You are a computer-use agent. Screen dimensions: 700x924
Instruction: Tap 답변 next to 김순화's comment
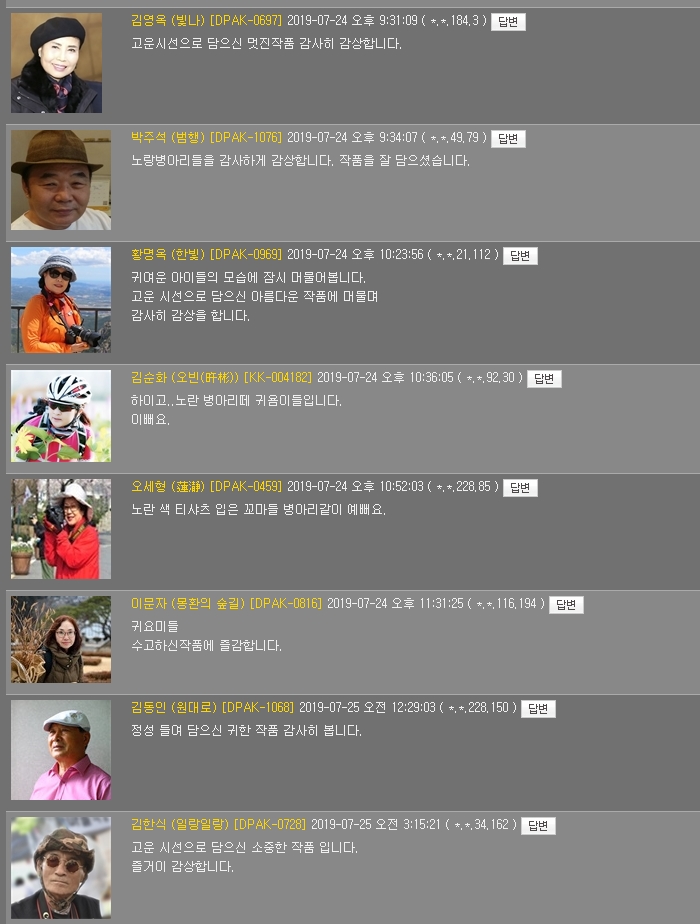click(x=544, y=379)
